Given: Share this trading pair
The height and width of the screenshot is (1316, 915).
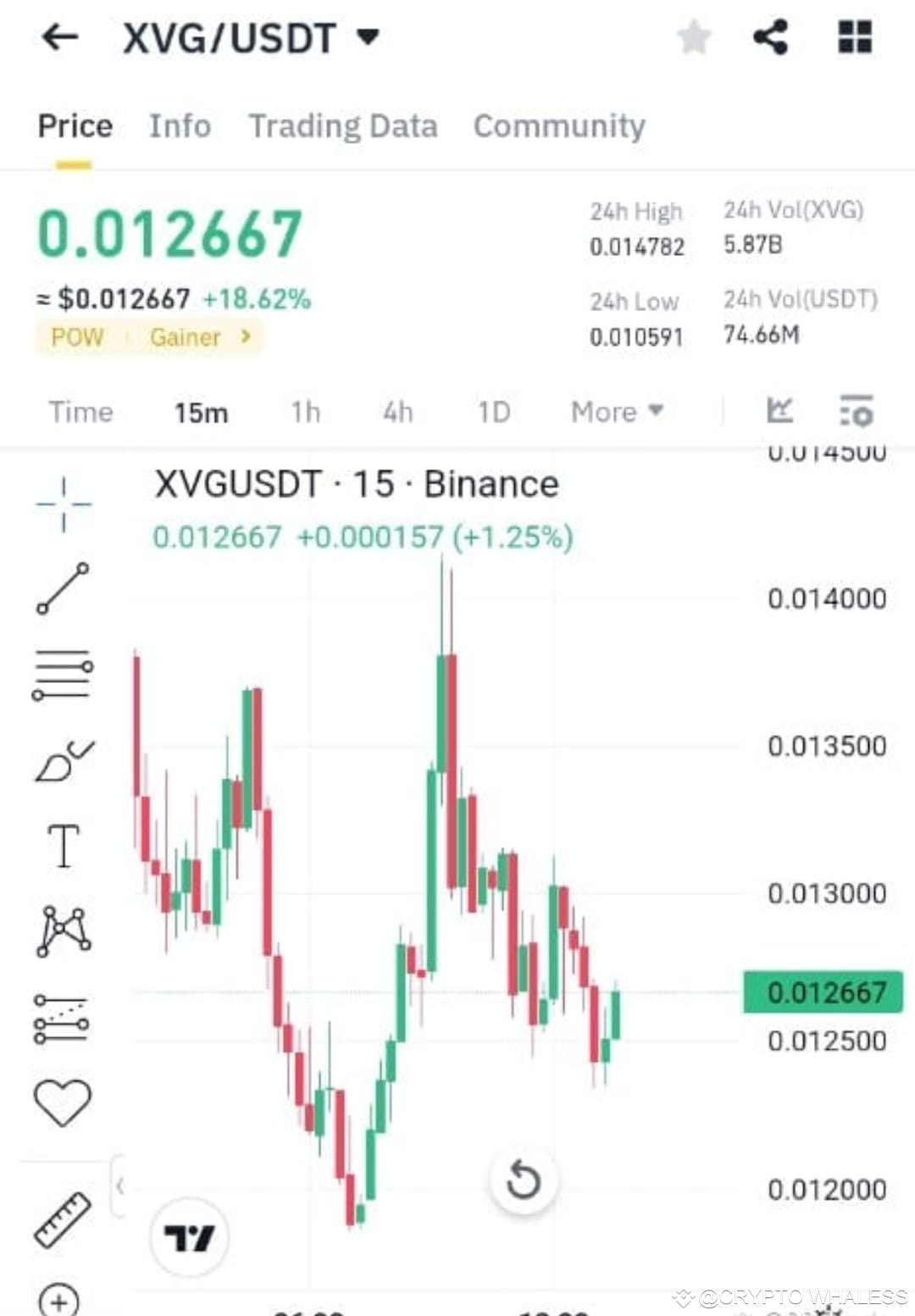Looking at the screenshot, I should 769,38.
